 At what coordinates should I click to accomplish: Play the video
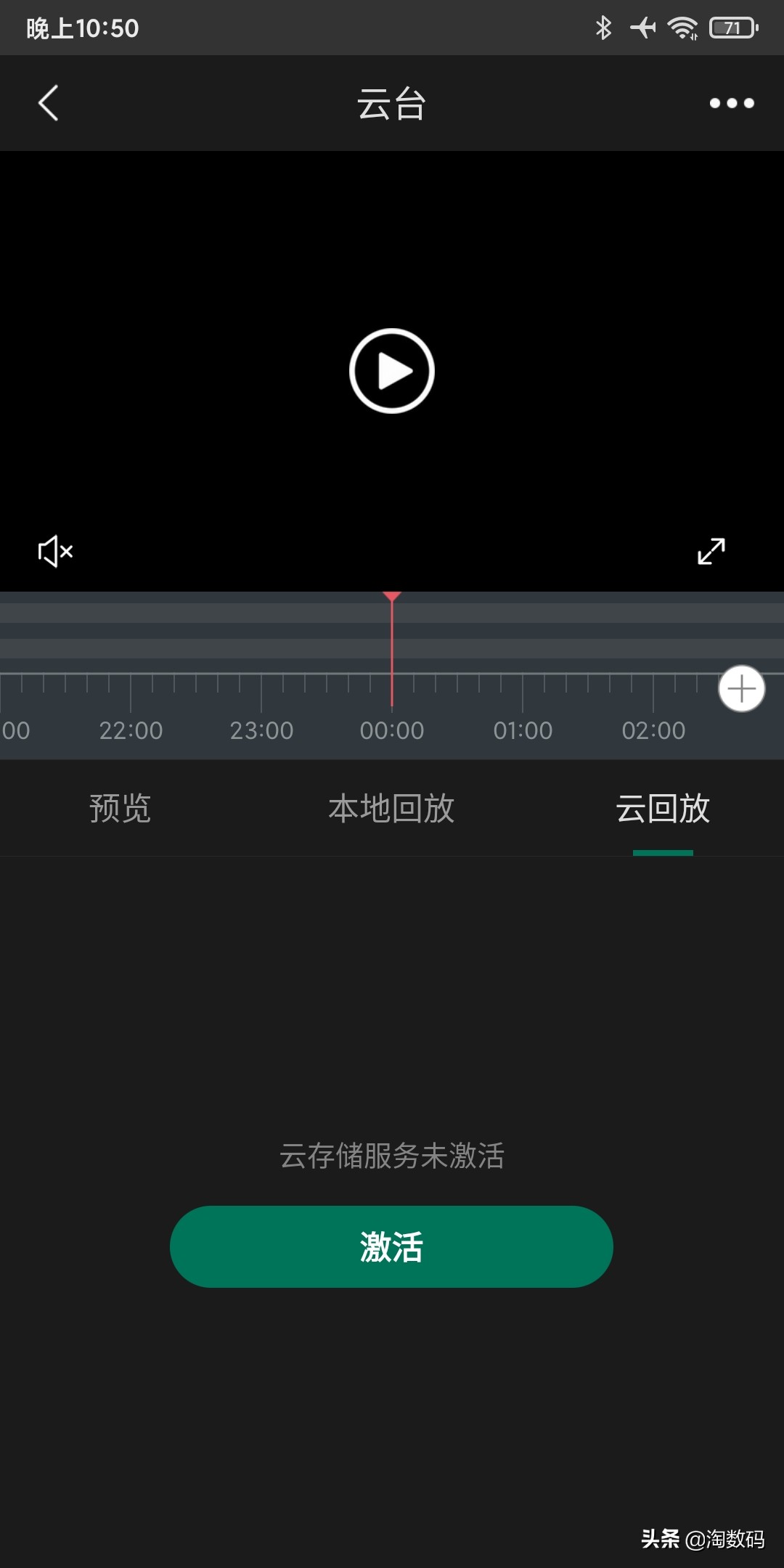coord(392,371)
